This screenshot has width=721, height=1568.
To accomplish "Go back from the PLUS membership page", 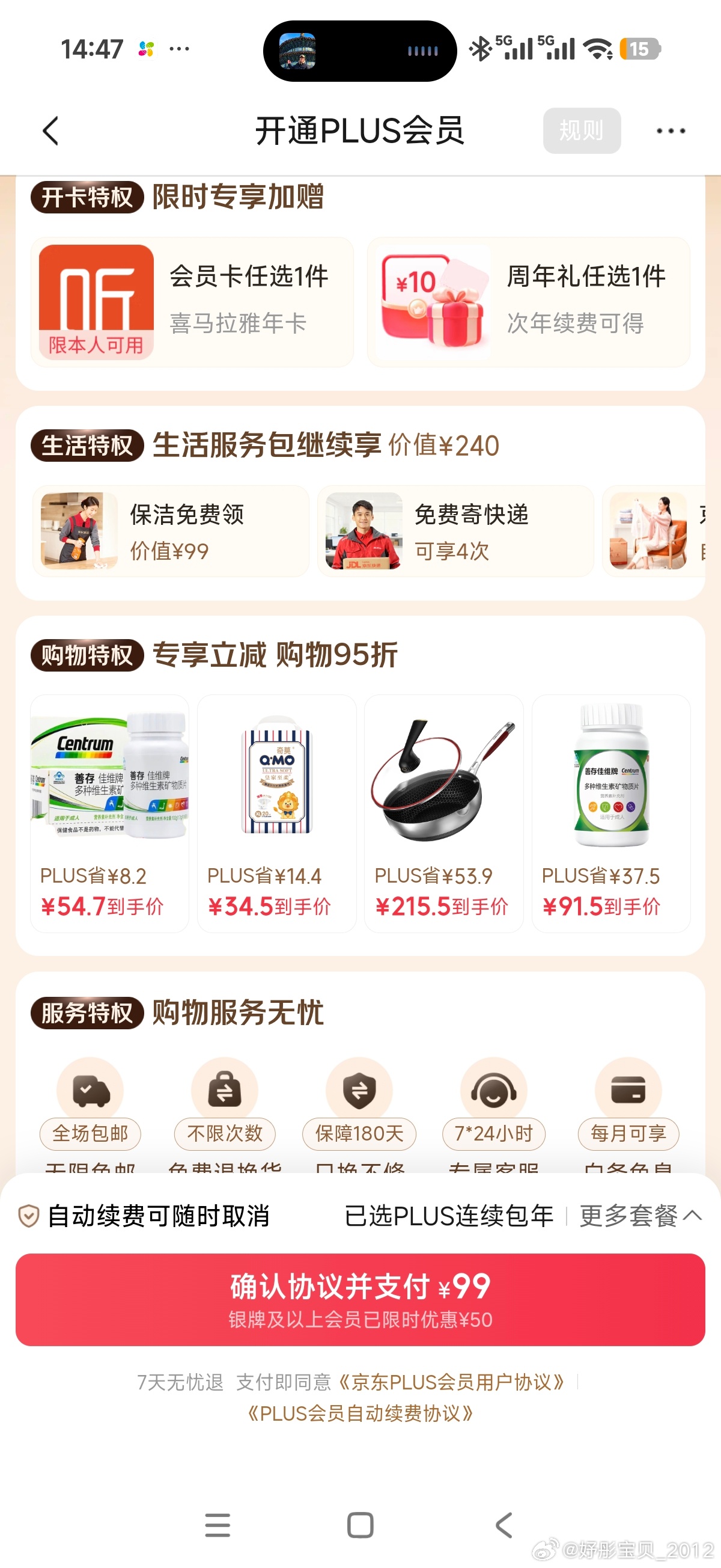I will [x=51, y=131].
